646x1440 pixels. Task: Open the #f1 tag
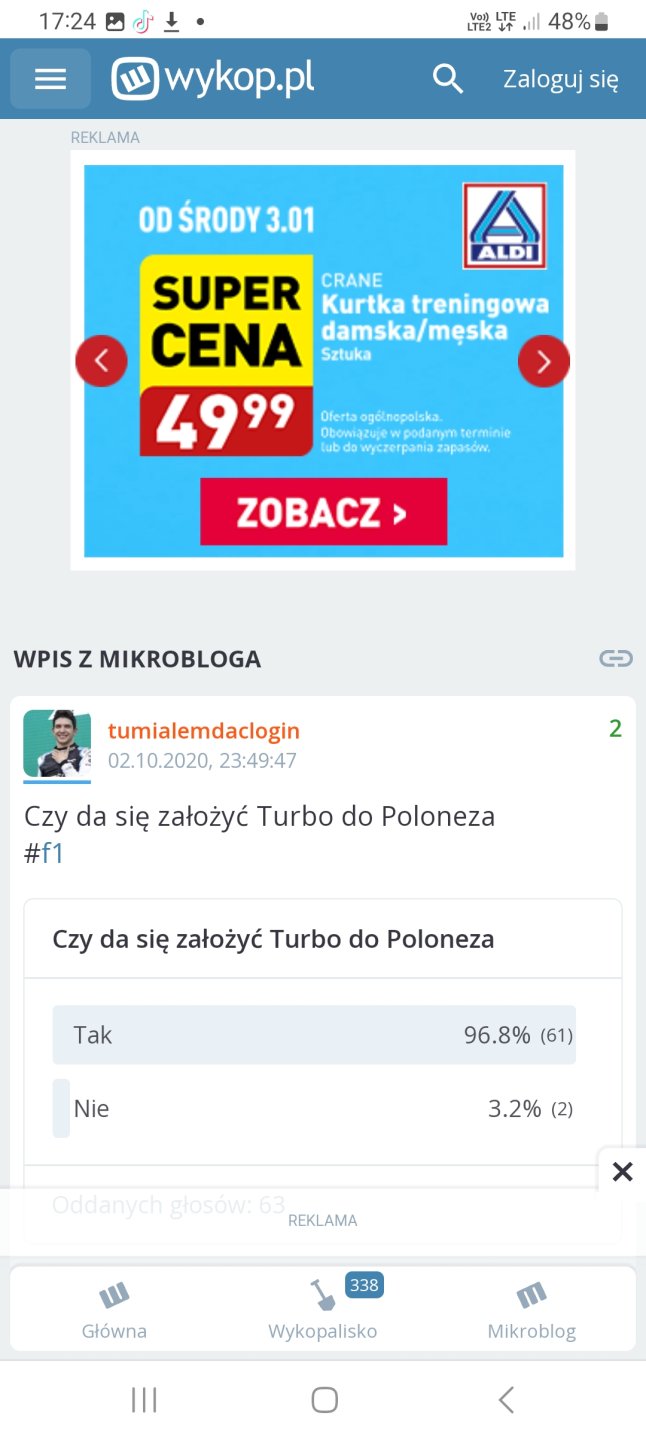coord(52,853)
